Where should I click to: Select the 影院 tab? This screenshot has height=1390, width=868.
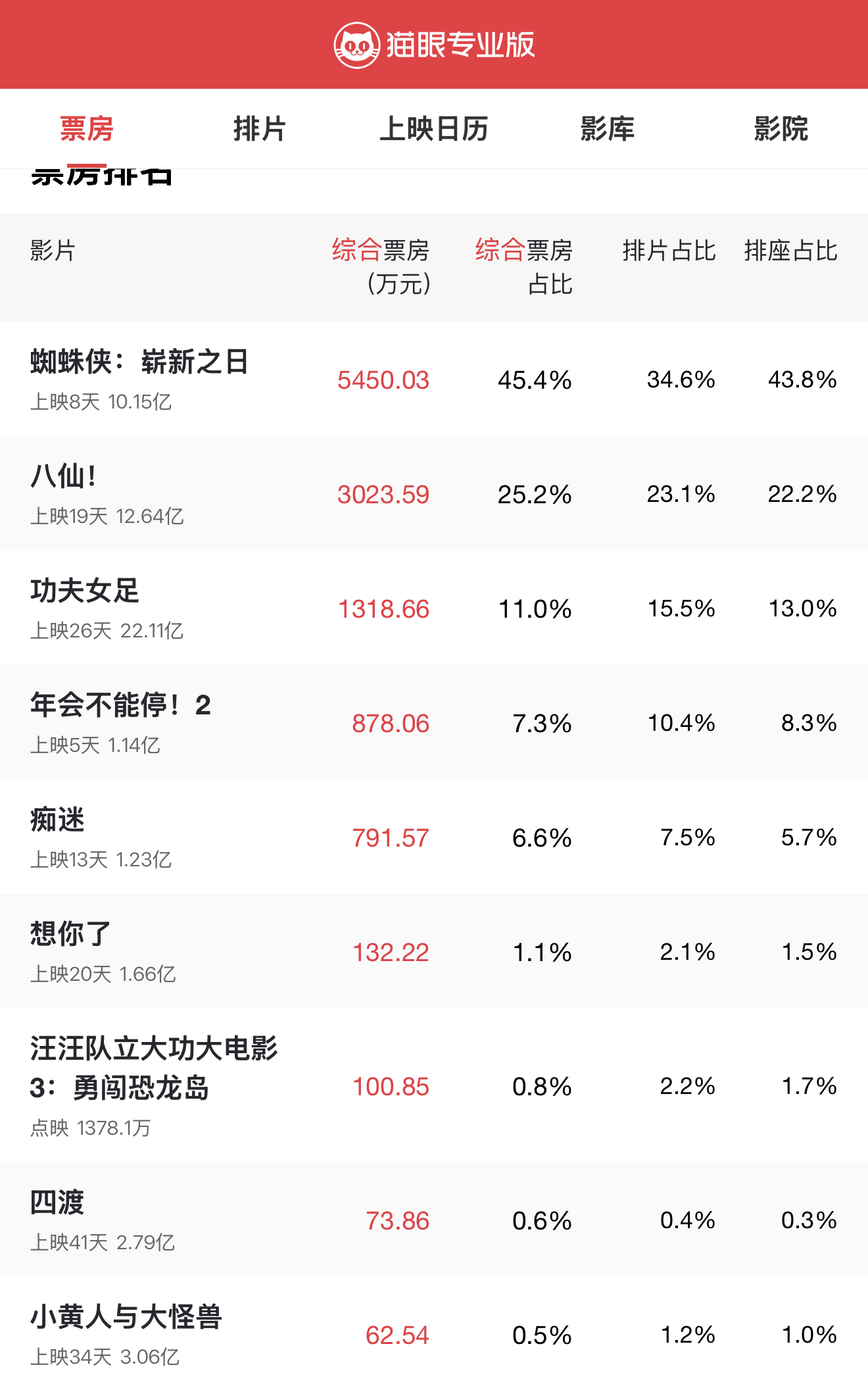(x=781, y=128)
